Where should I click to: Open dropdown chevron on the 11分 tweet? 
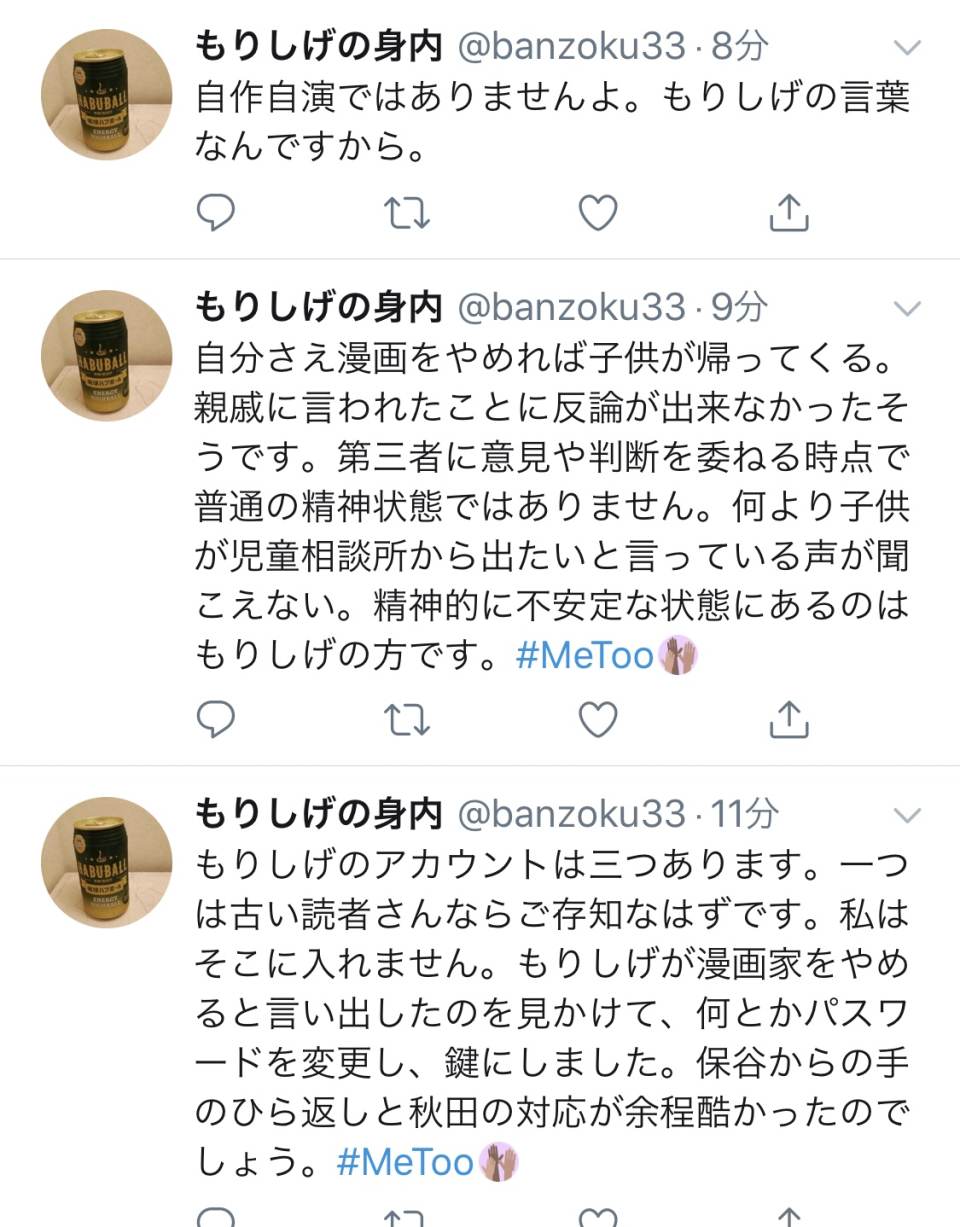[907, 815]
